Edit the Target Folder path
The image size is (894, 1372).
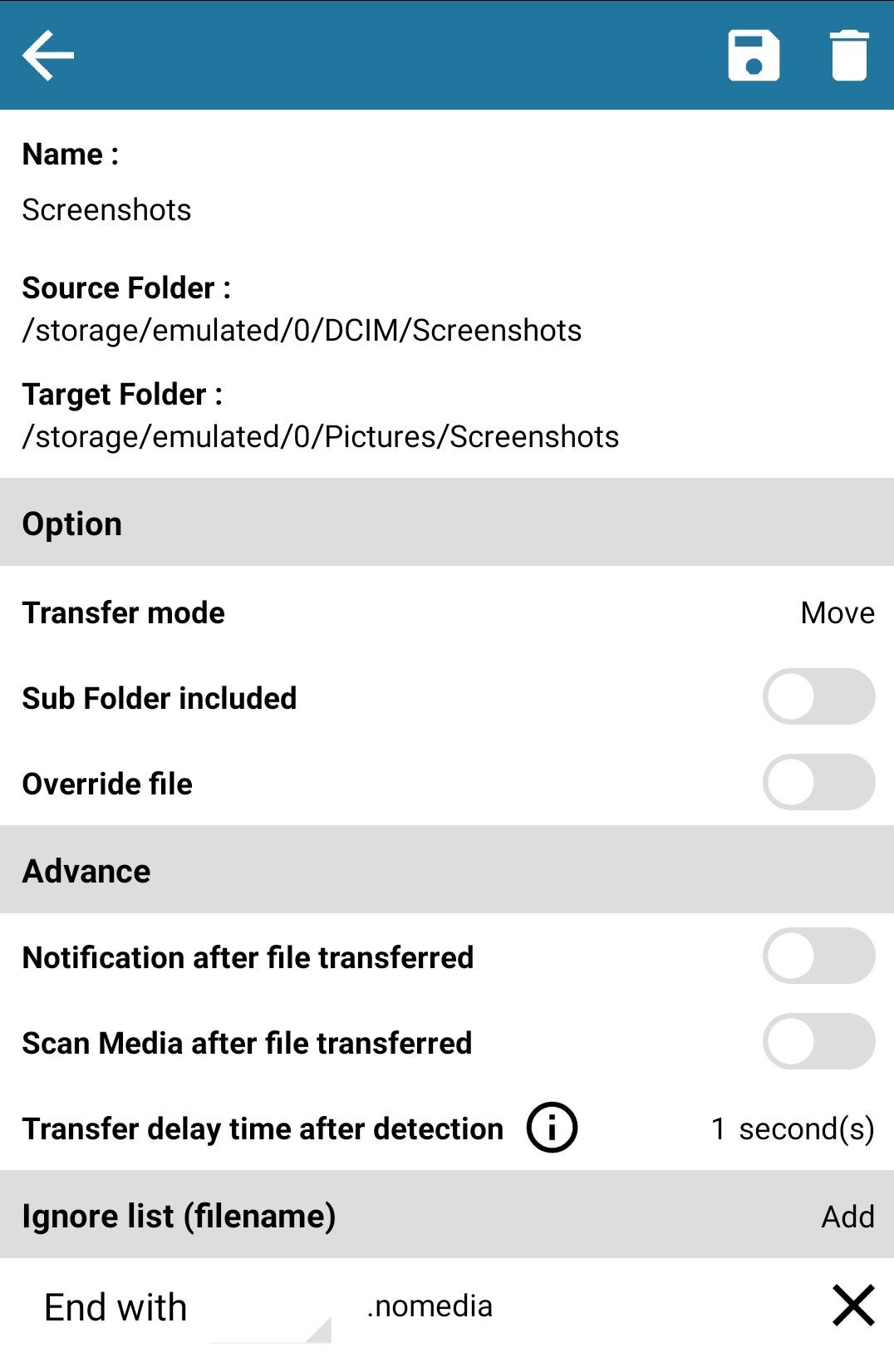click(321, 435)
